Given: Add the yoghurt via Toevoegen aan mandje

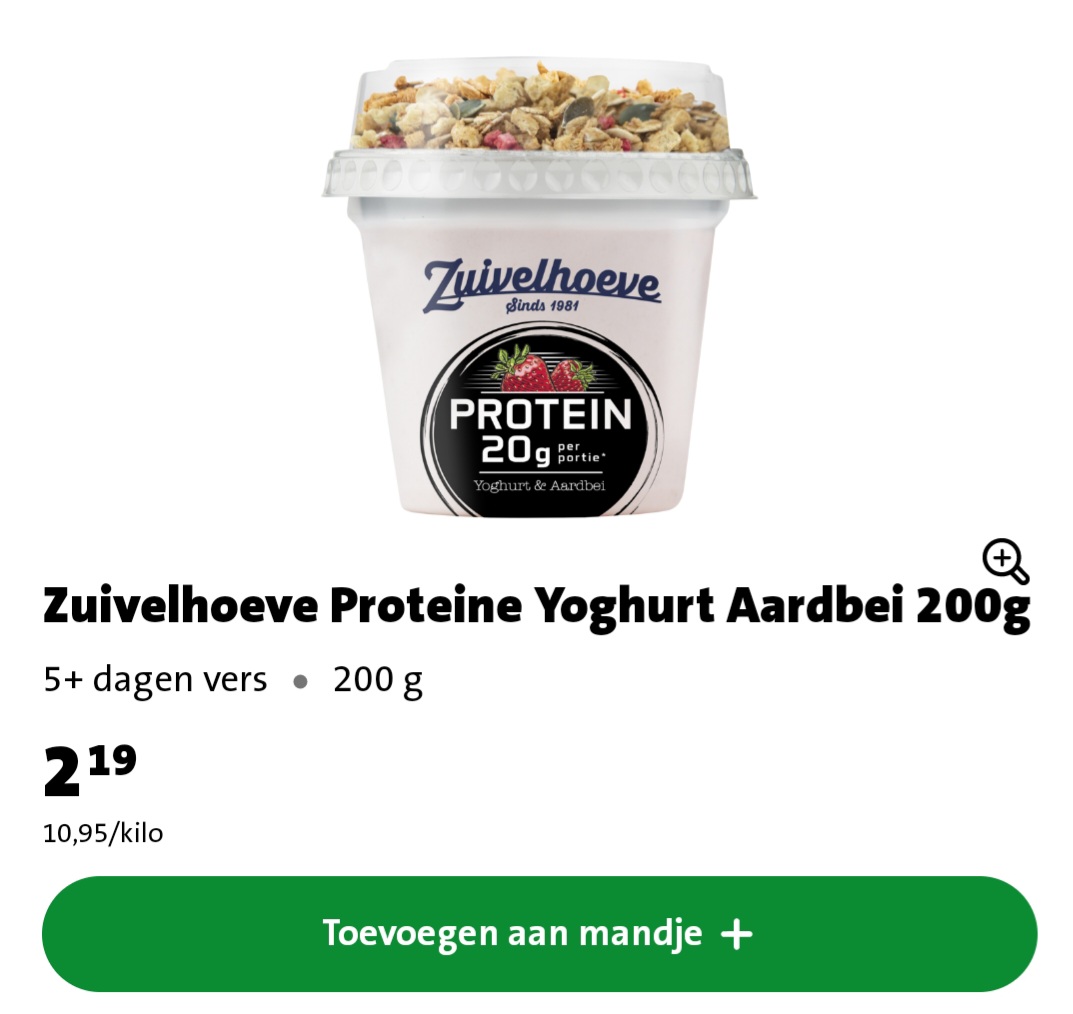Looking at the screenshot, I should coord(539,934).
